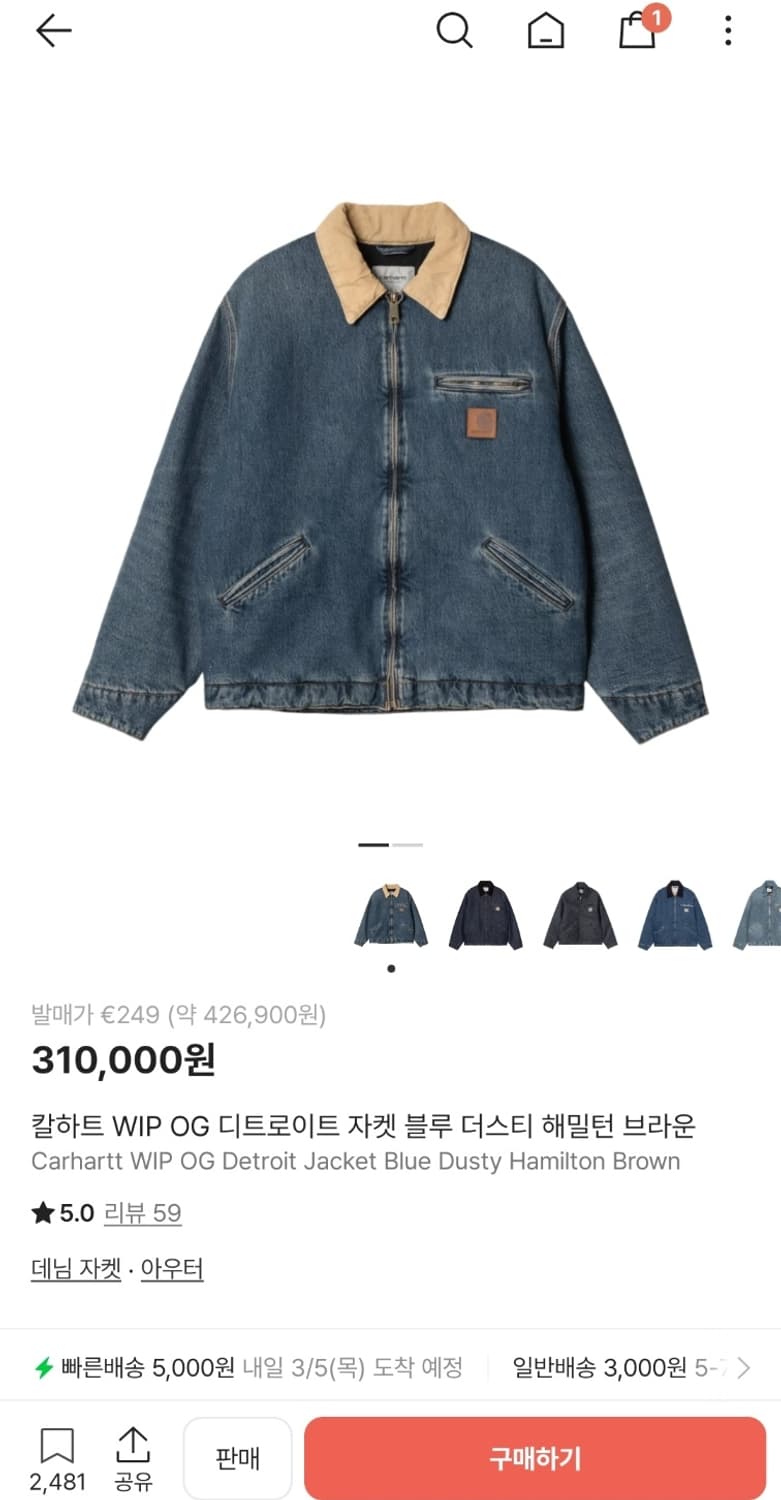
Task: Open the 데님 자켓 category link
Action: [x=74, y=1267]
